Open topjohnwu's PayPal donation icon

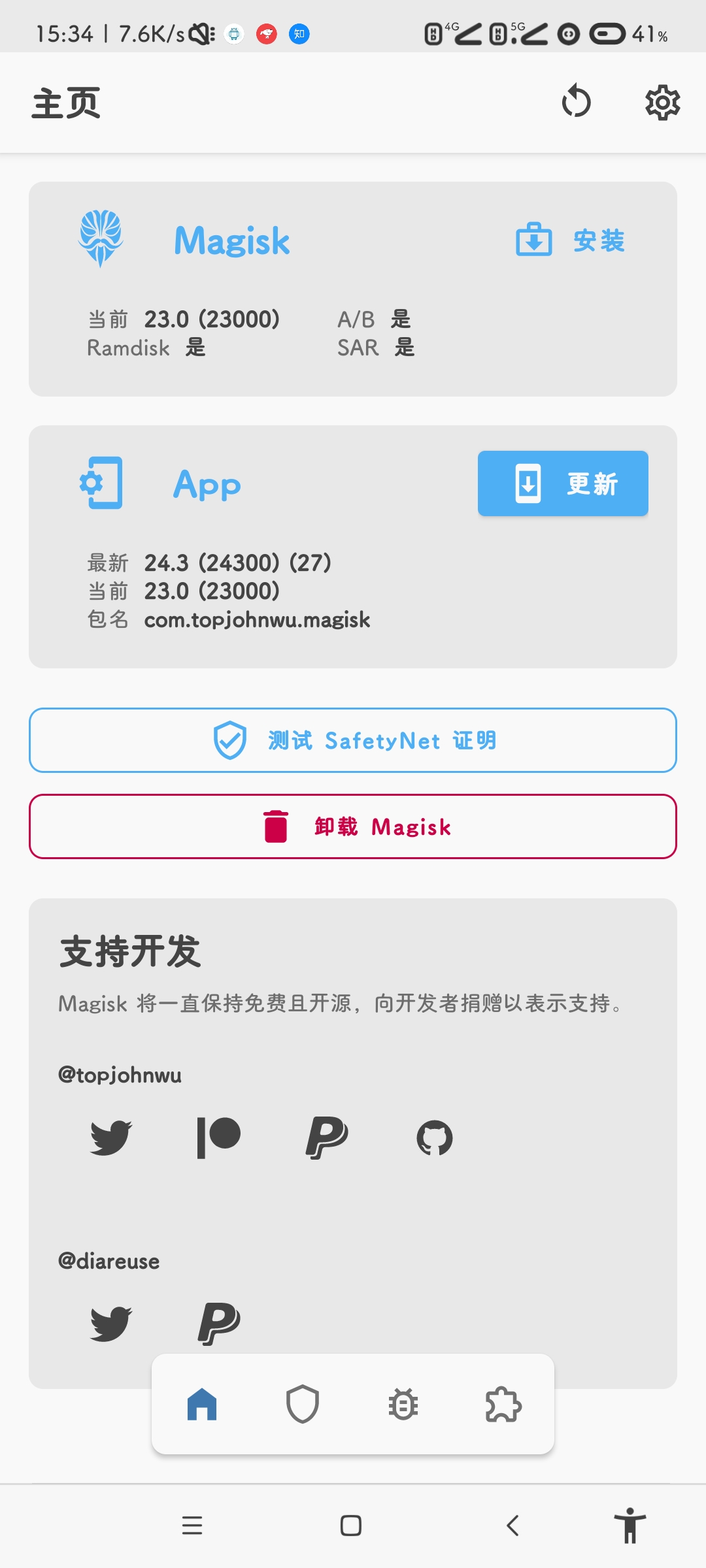328,1137
